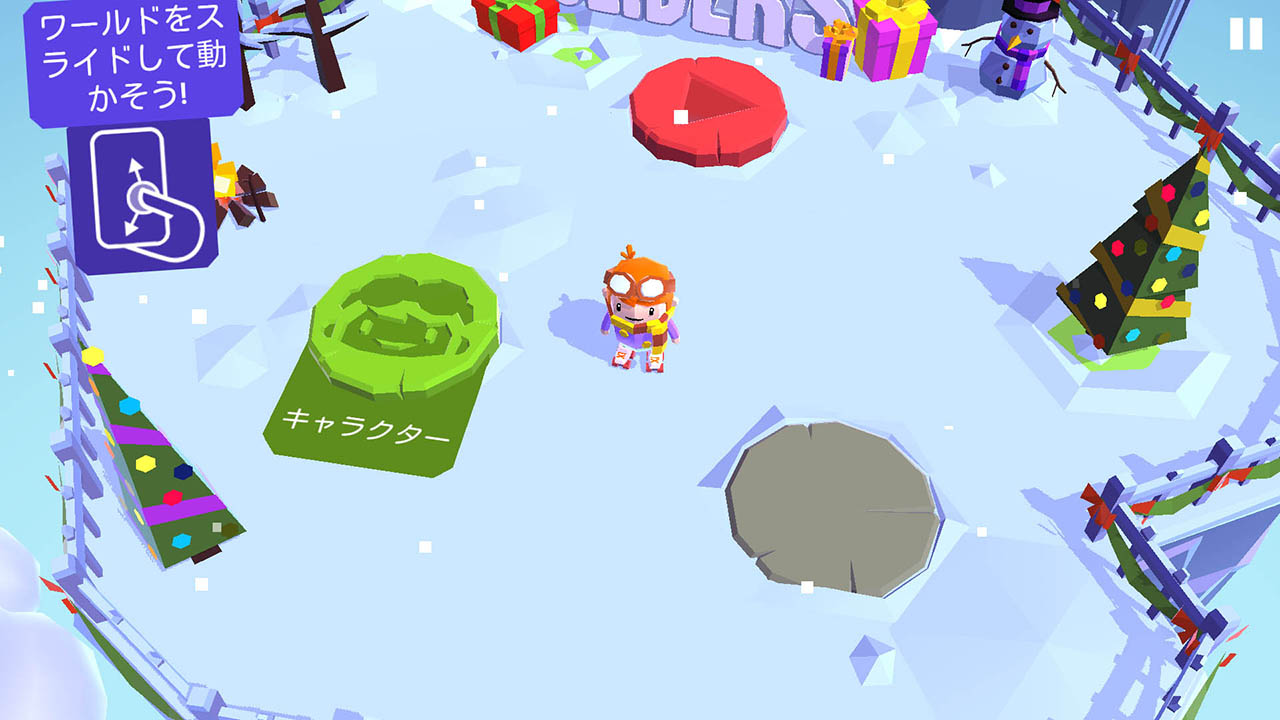Open the green キャラクター character pad
This screenshot has width=1280, height=720.
point(402,320)
